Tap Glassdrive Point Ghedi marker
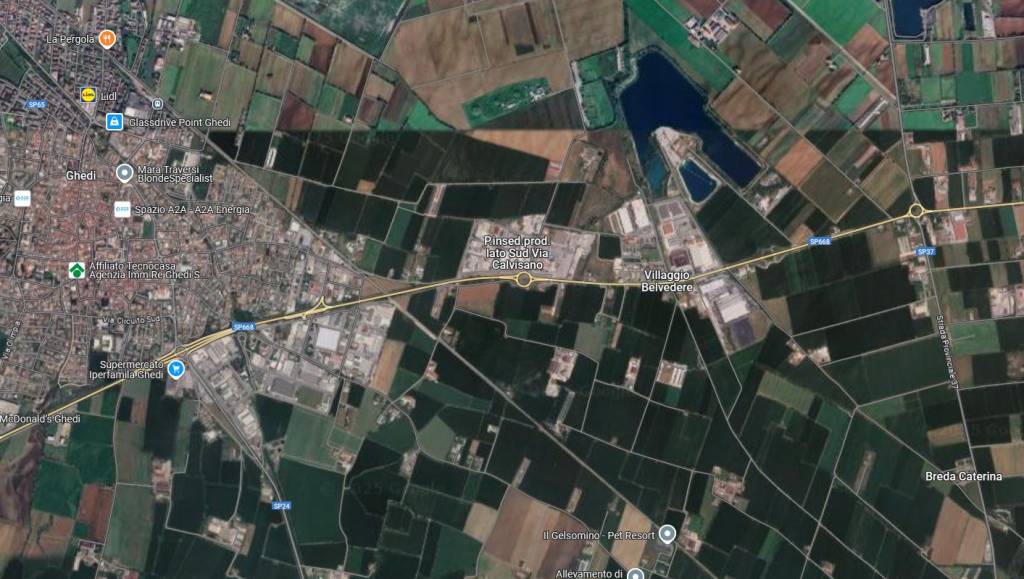1024x579 pixels. click(114, 122)
